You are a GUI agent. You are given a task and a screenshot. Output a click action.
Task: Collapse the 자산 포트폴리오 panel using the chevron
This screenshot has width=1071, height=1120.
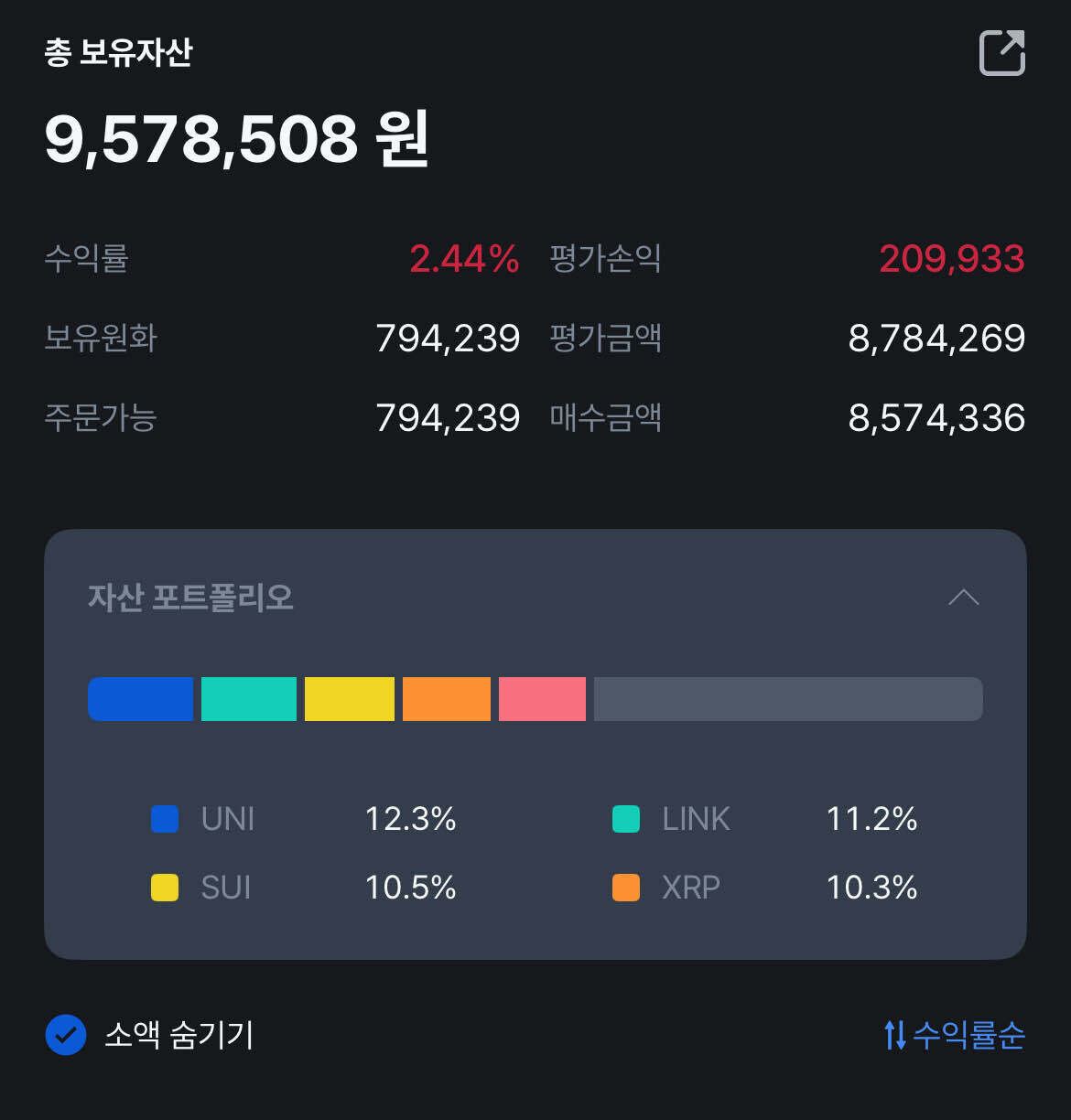click(x=964, y=598)
